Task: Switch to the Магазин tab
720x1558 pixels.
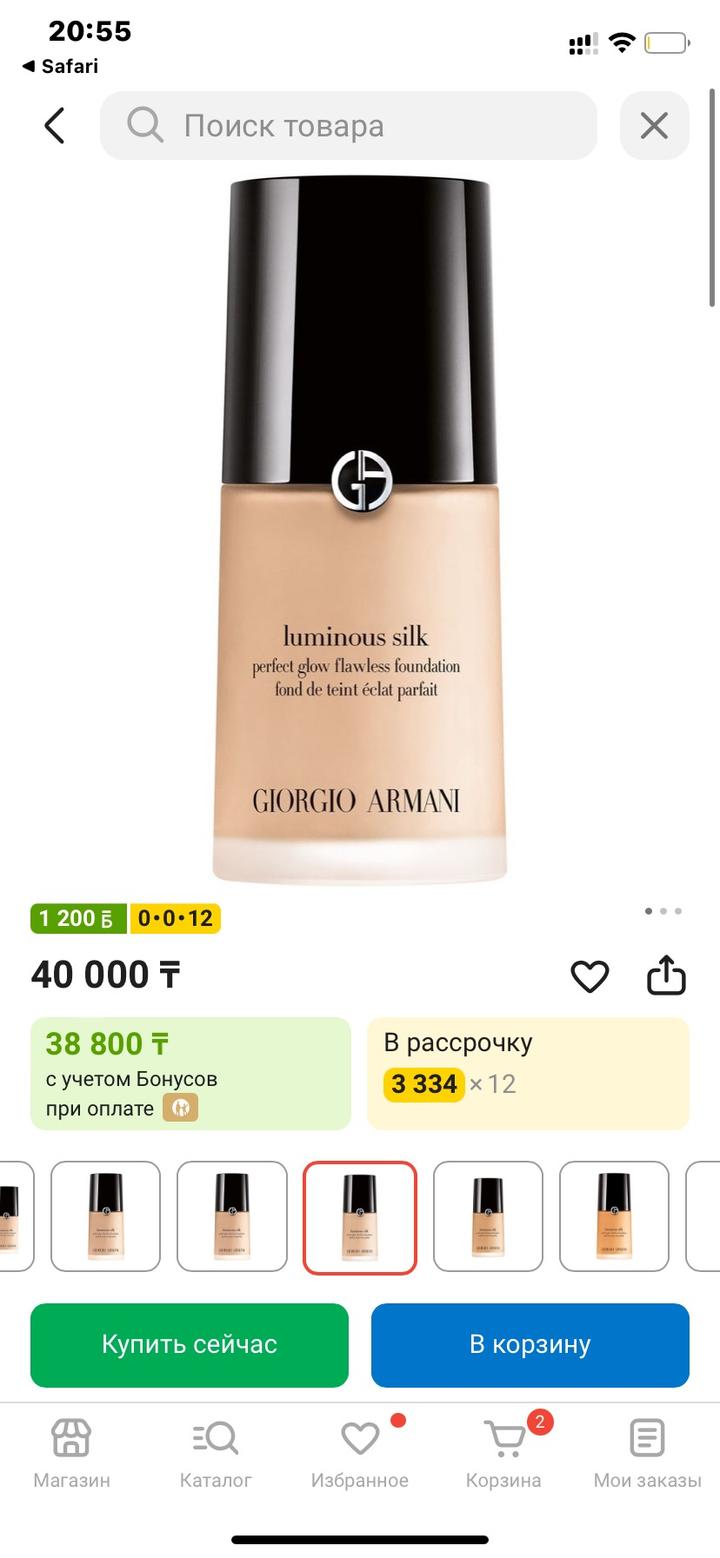Action: click(x=71, y=1454)
